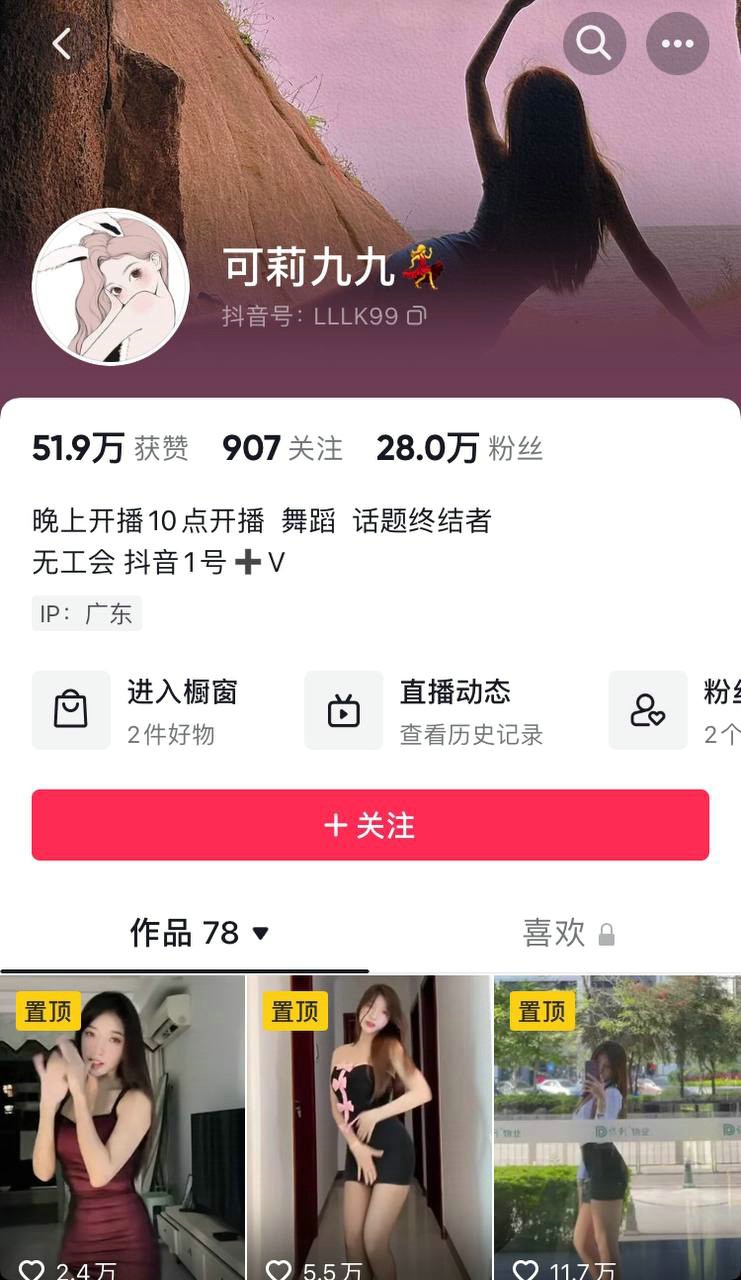
Task: Go back using the top arrow
Action: pyautogui.click(x=62, y=44)
